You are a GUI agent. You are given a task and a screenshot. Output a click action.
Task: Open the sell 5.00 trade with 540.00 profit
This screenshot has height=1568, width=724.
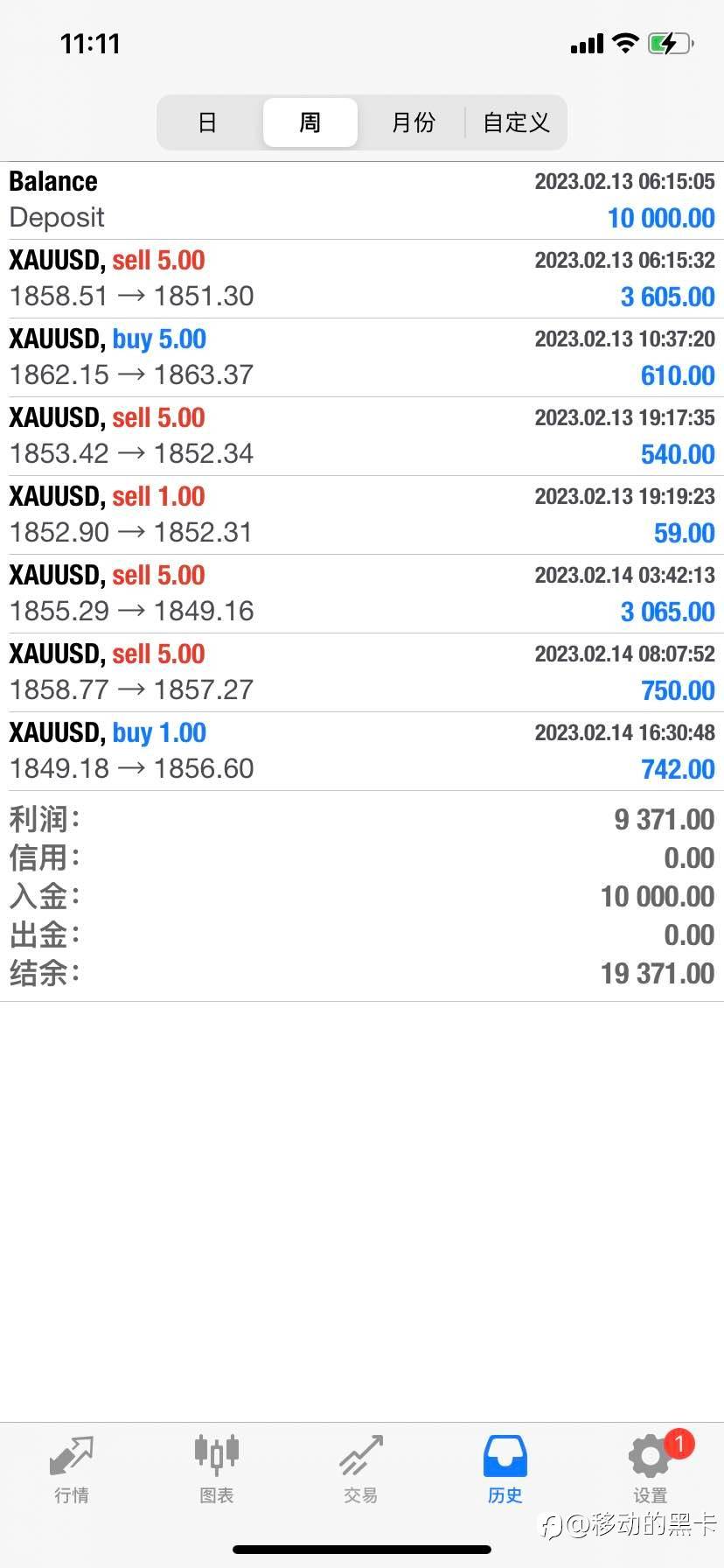[362, 437]
